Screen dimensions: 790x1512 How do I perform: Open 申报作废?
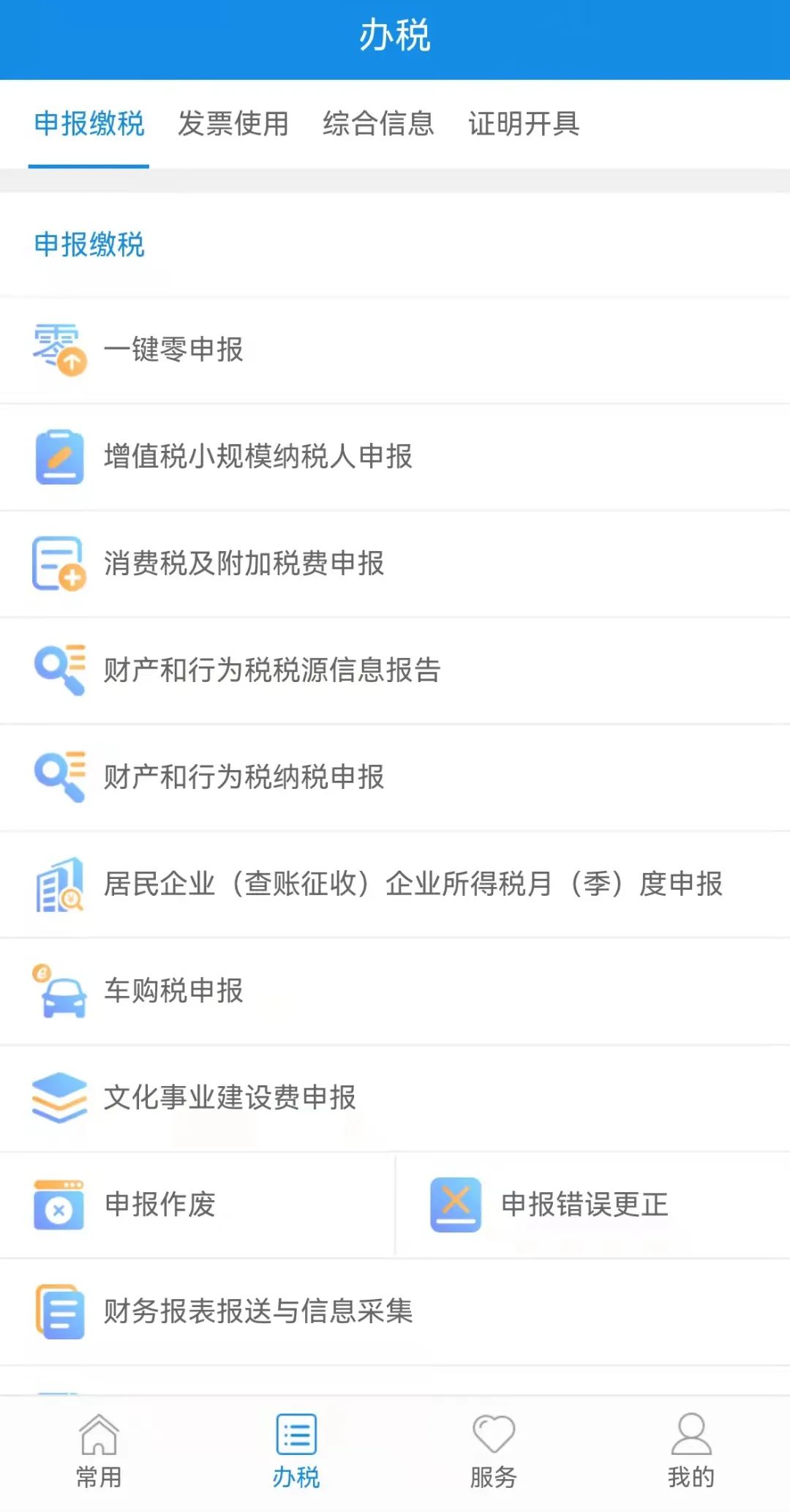197,1205
